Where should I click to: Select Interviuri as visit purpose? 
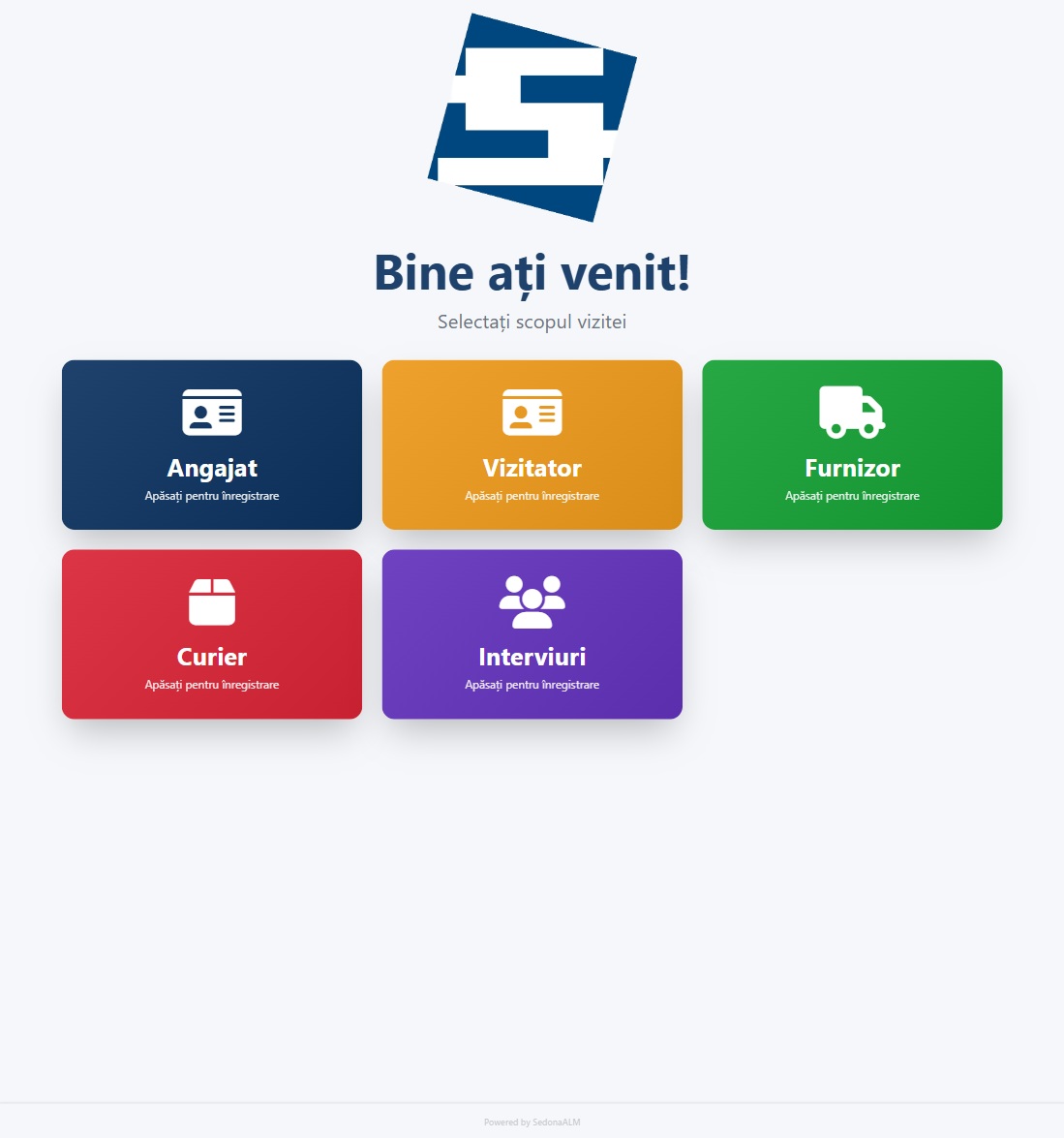pyautogui.click(x=532, y=634)
